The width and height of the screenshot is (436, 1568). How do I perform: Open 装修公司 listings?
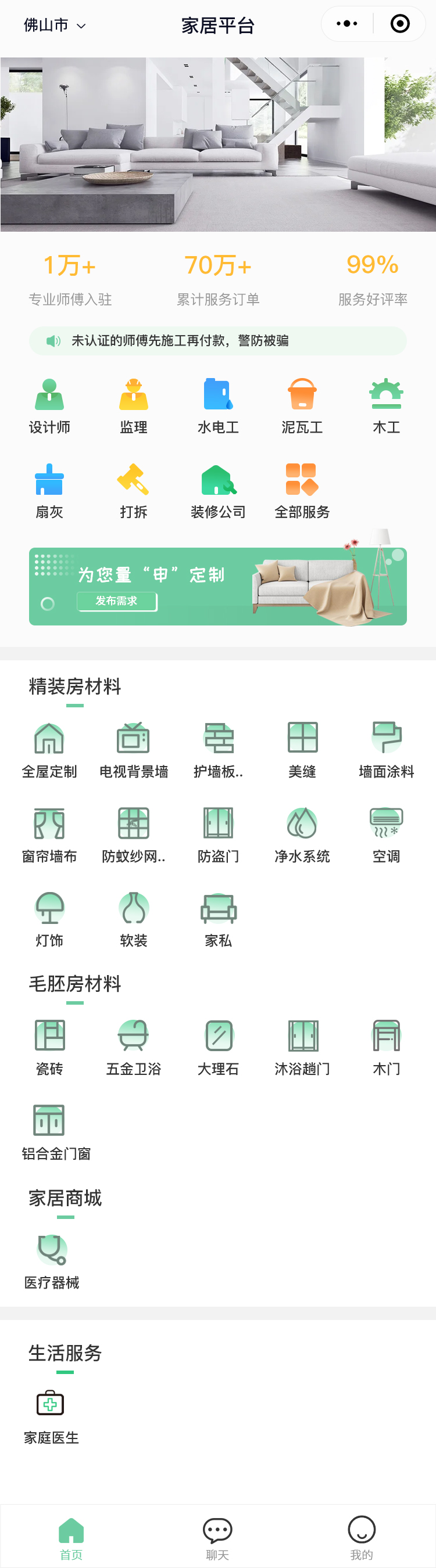218,491
